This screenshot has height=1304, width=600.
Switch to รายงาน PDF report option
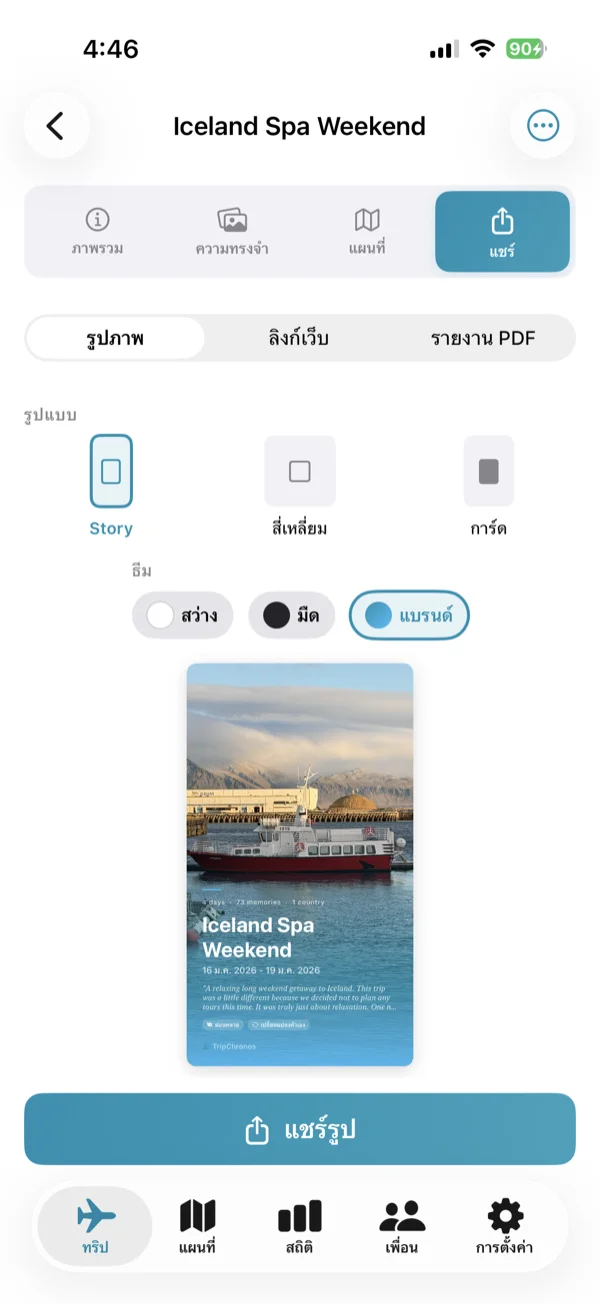[483, 338]
